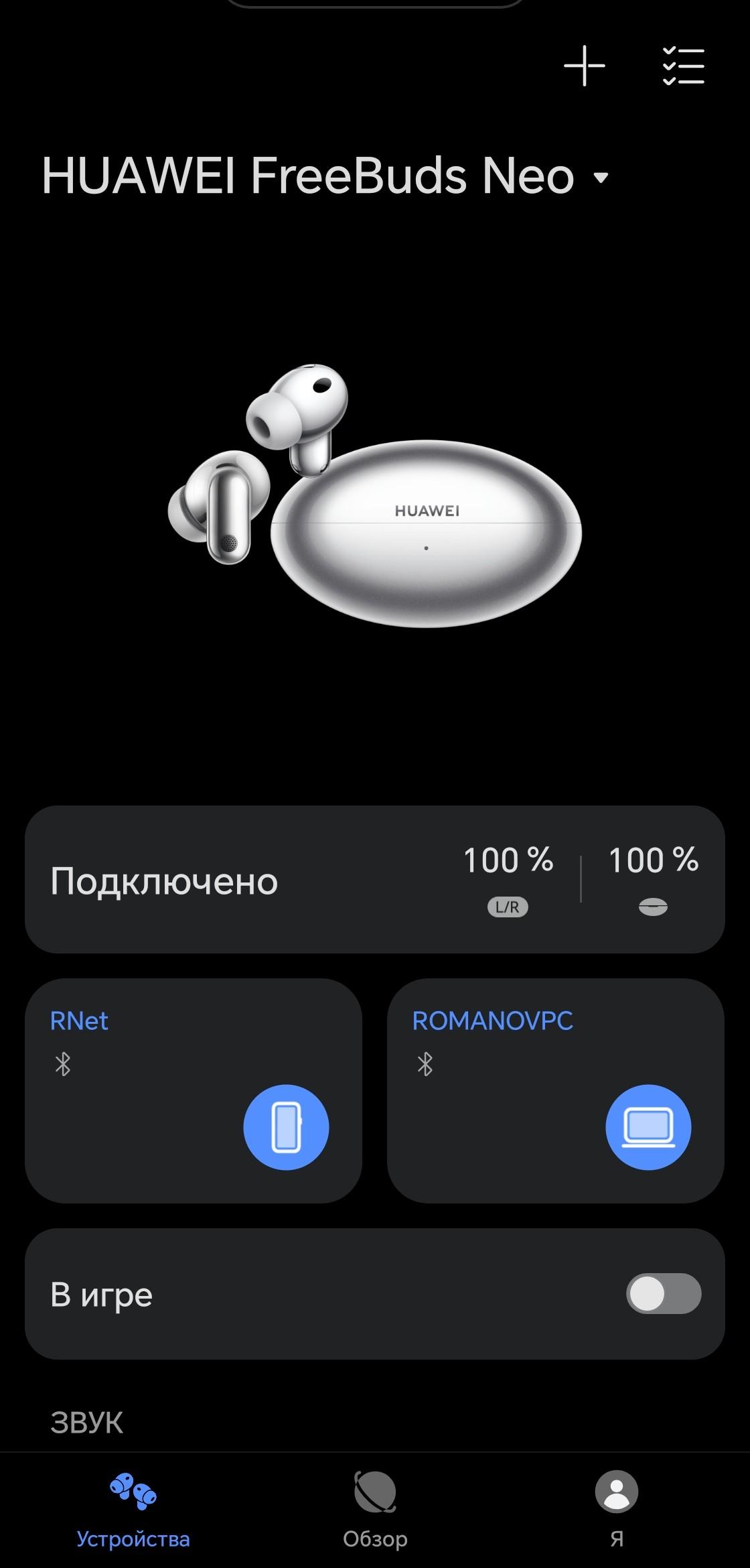Enable the В игре game mode switch

tap(664, 1293)
